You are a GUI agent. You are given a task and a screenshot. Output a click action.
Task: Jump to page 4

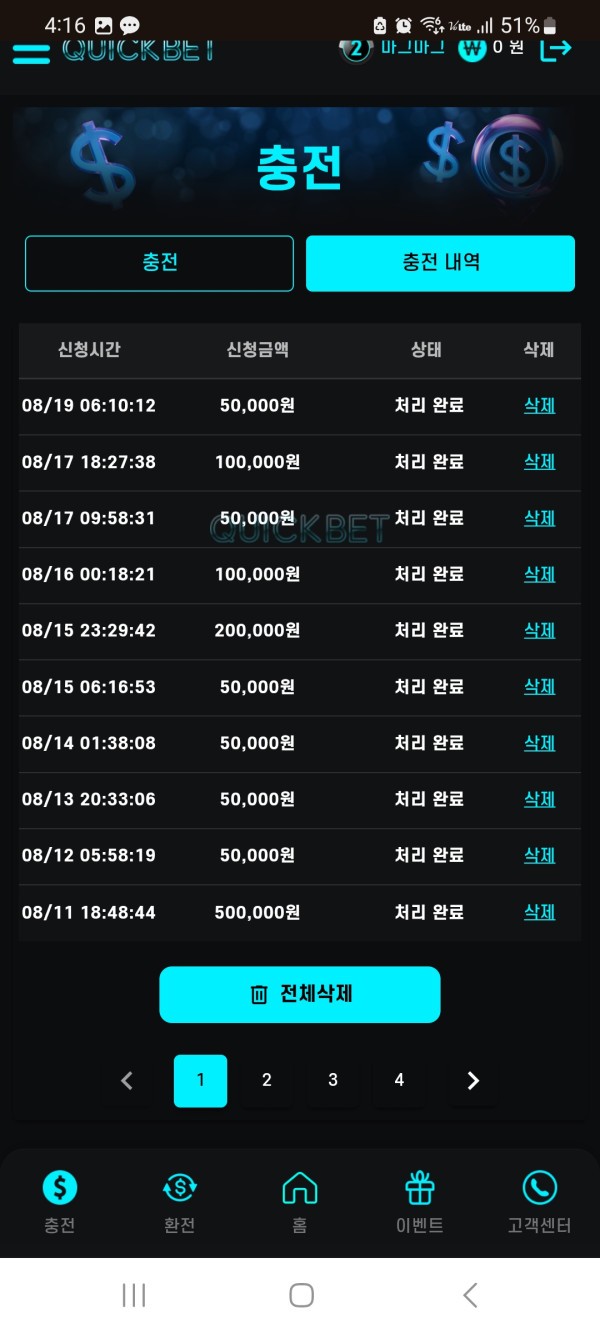click(399, 1080)
